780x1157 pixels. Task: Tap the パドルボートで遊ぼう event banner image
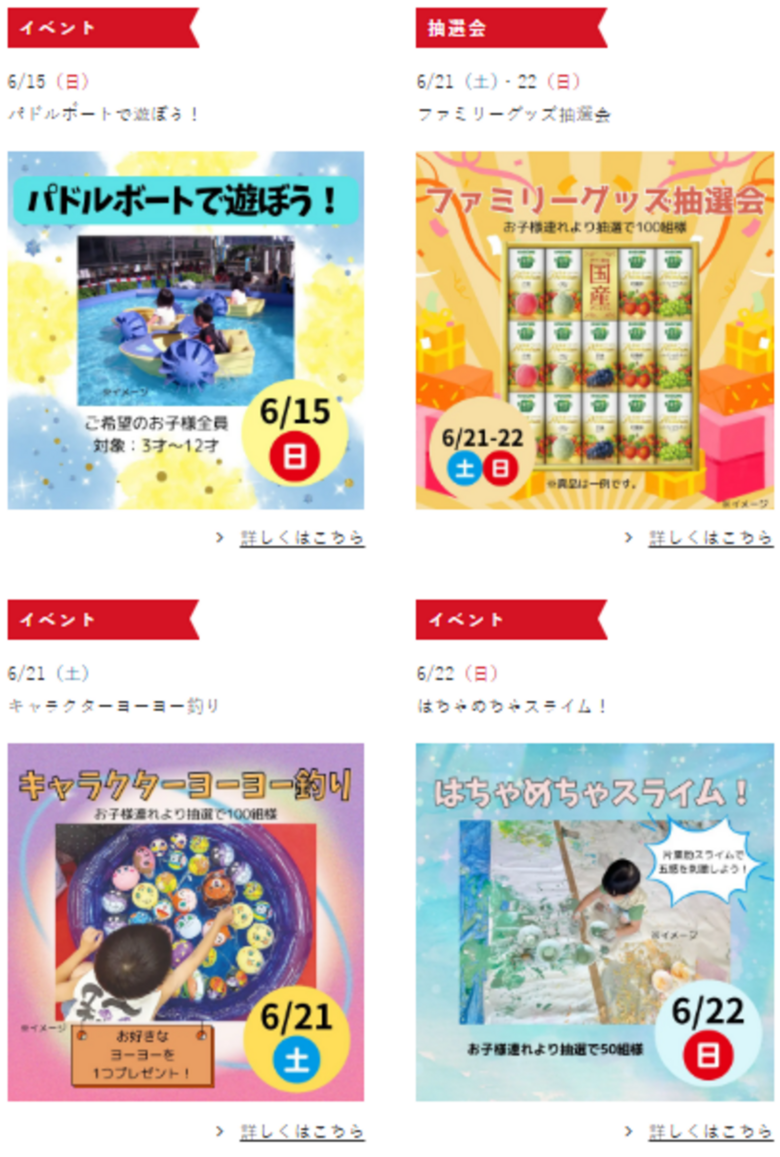pyautogui.click(x=186, y=330)
